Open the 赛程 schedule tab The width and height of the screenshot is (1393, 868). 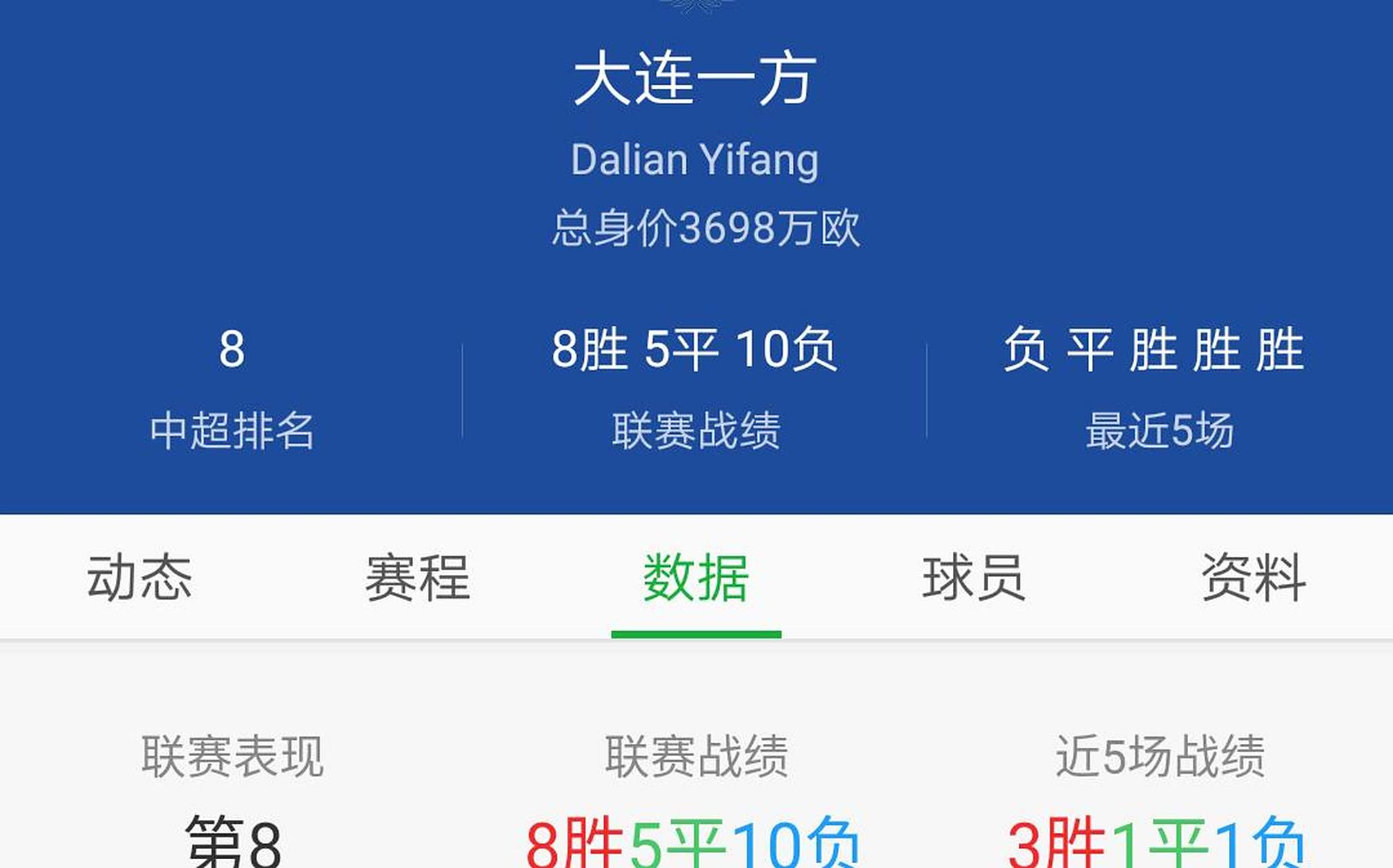[418, 577]
